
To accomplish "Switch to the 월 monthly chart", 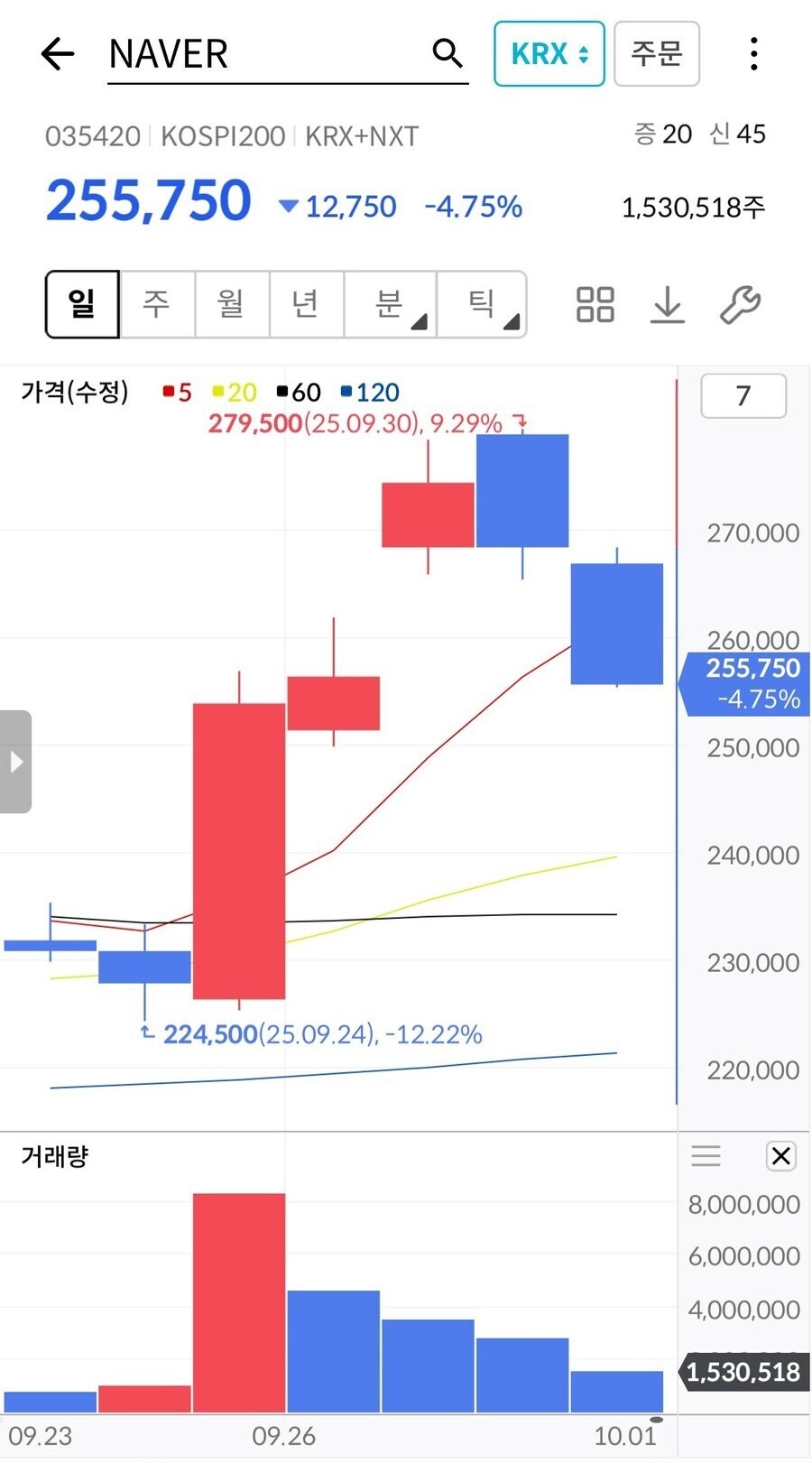I will [232, 304].
